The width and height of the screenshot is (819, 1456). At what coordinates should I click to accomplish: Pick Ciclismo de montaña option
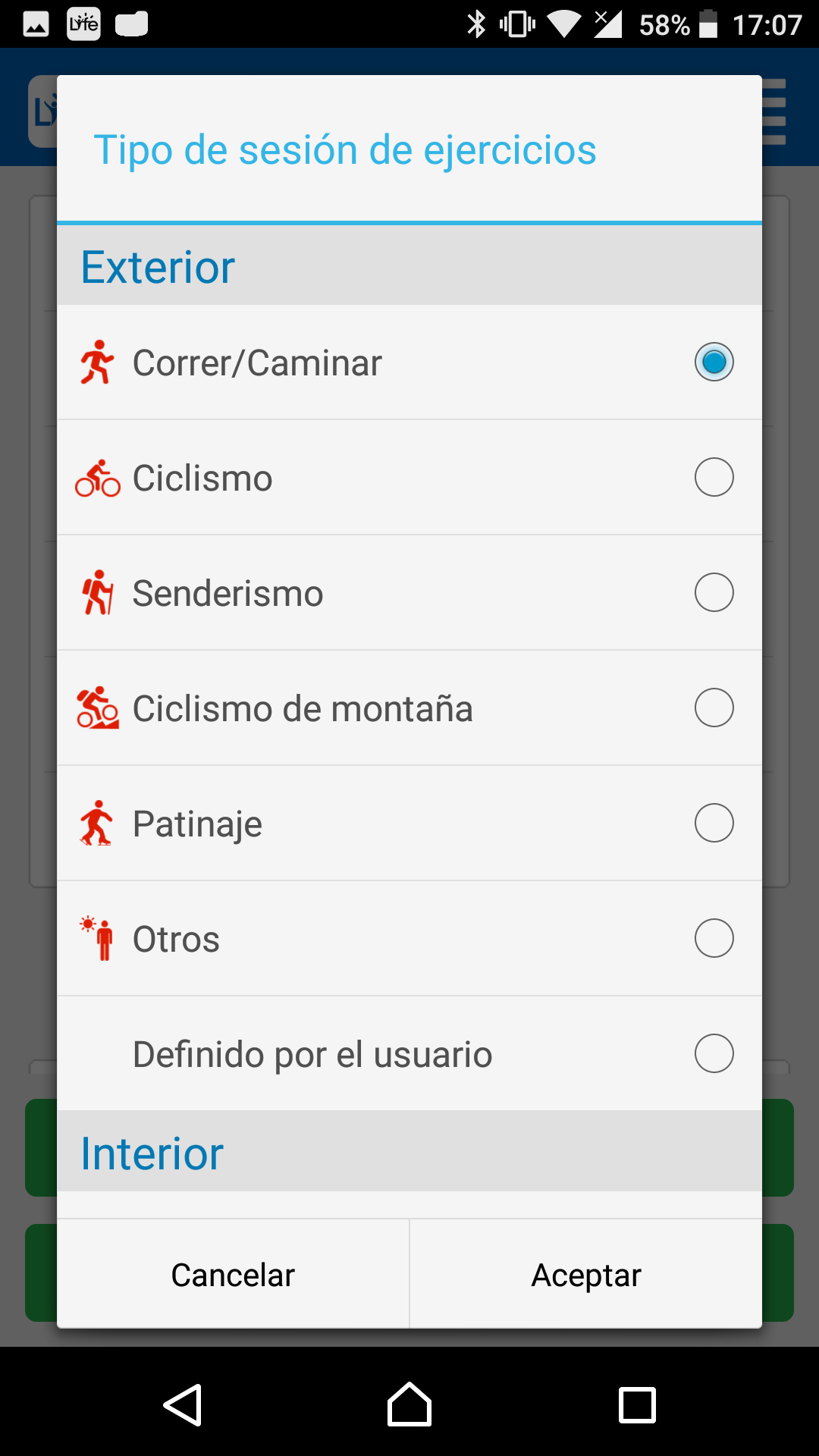coord(409,708)
